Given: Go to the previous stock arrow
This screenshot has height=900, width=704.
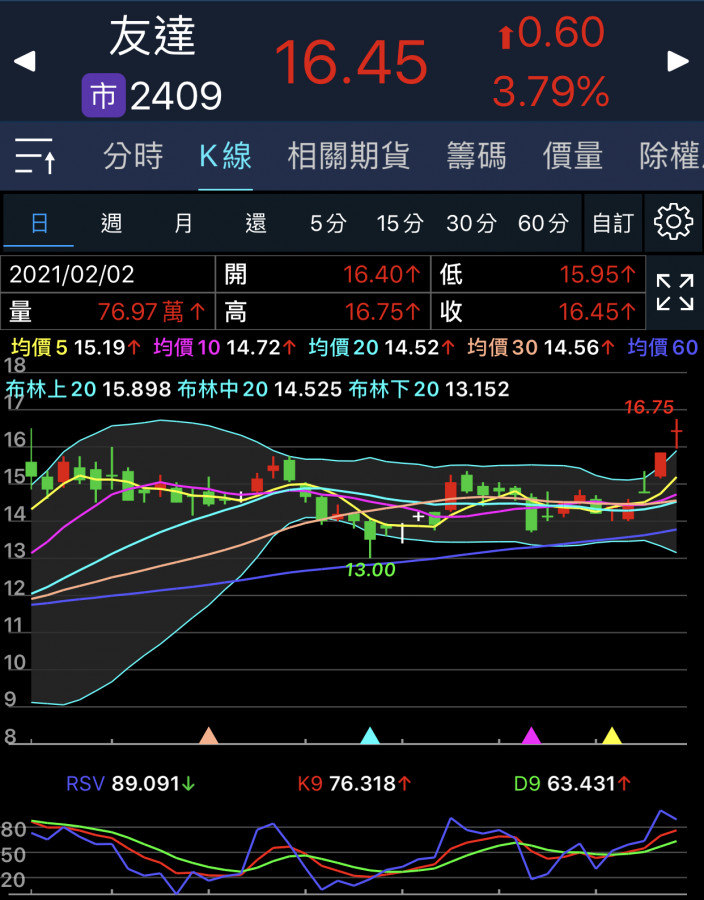Looking at the screenshot, I should (x=25, y=61).
